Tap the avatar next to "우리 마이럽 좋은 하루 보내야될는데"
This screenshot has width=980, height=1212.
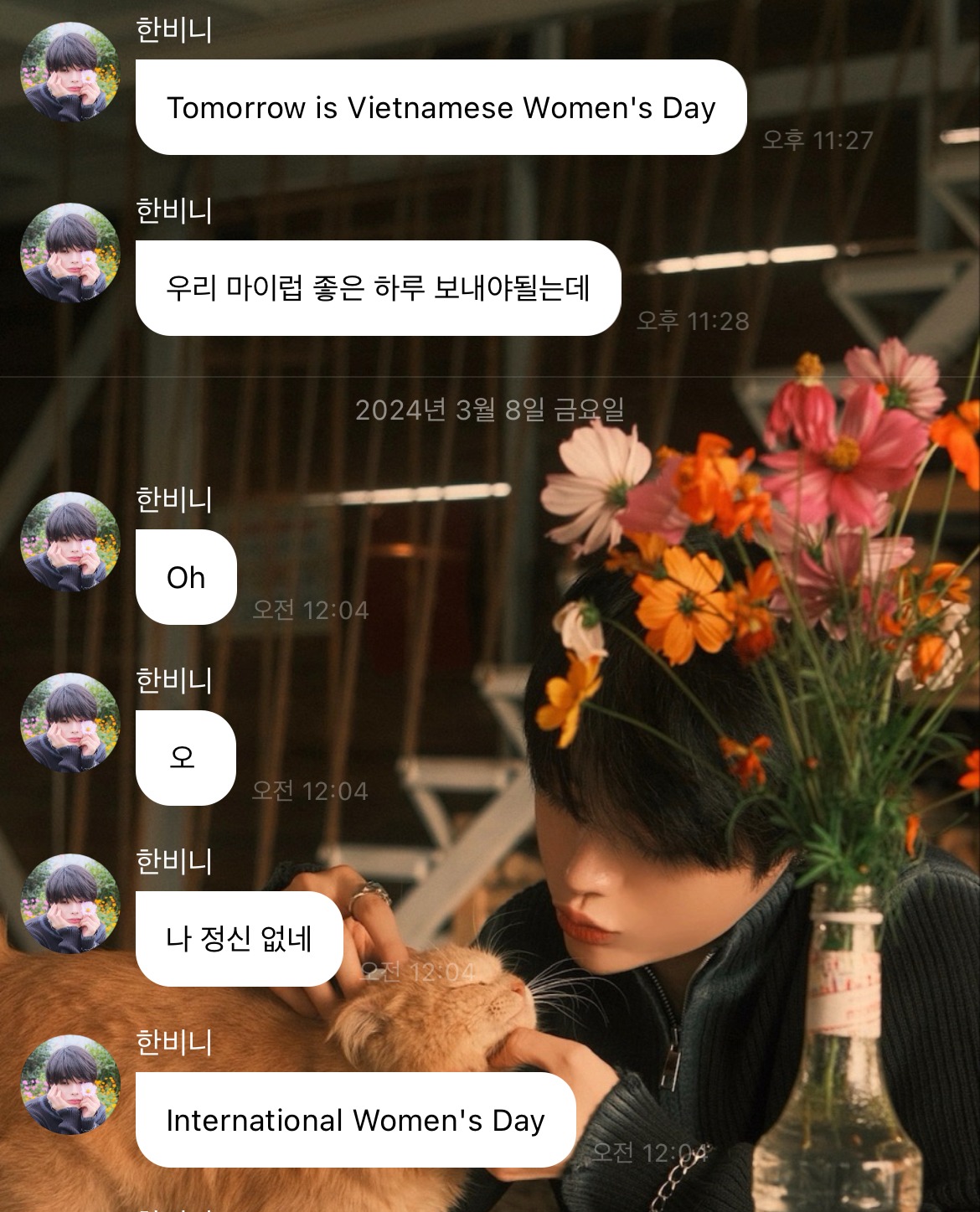[70, 253]
